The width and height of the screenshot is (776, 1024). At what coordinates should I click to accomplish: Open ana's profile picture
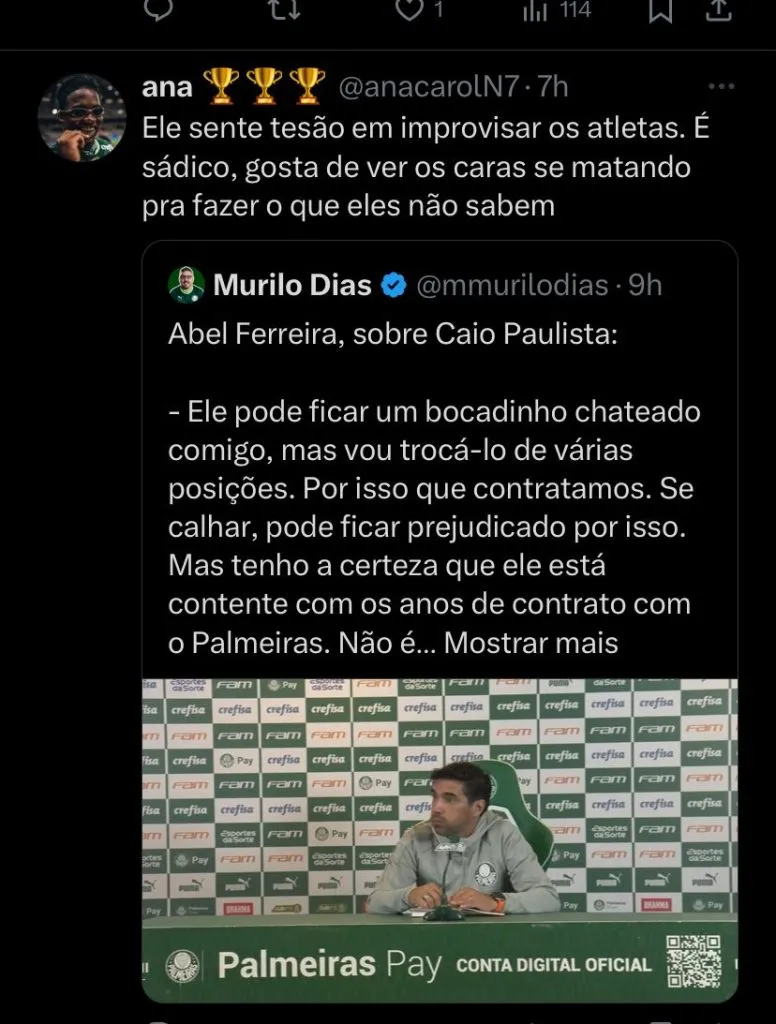click(x=82, y=116)
